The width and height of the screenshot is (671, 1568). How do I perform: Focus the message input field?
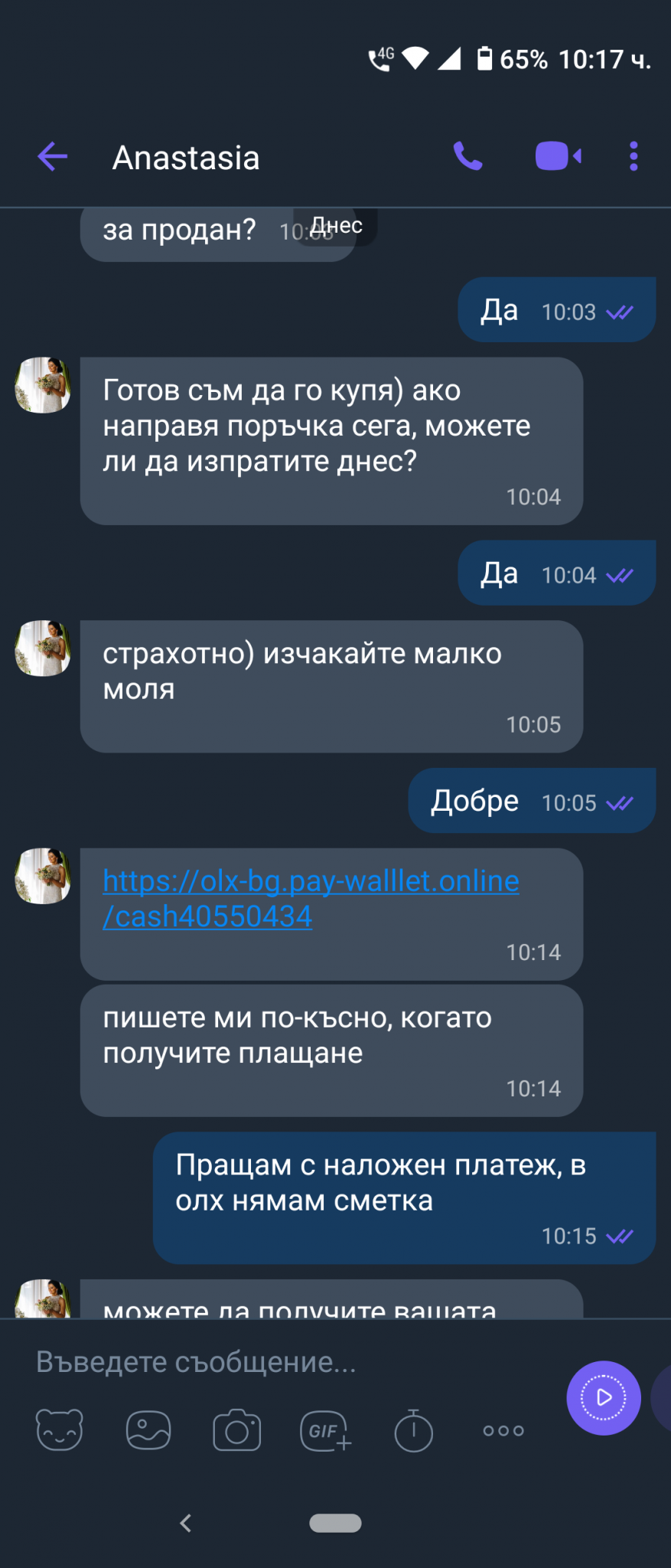click(291, 1362)
